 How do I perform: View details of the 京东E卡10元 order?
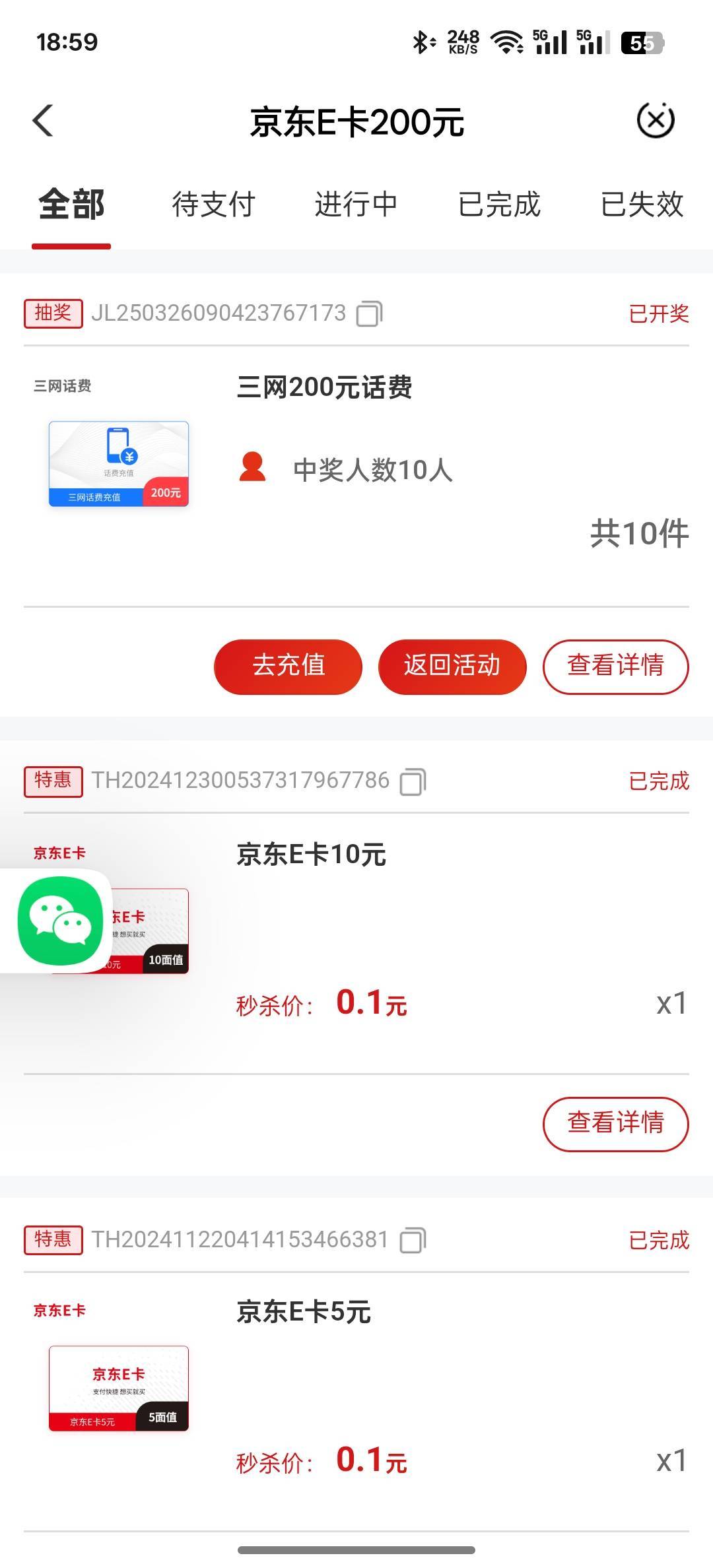point(615,1123)
